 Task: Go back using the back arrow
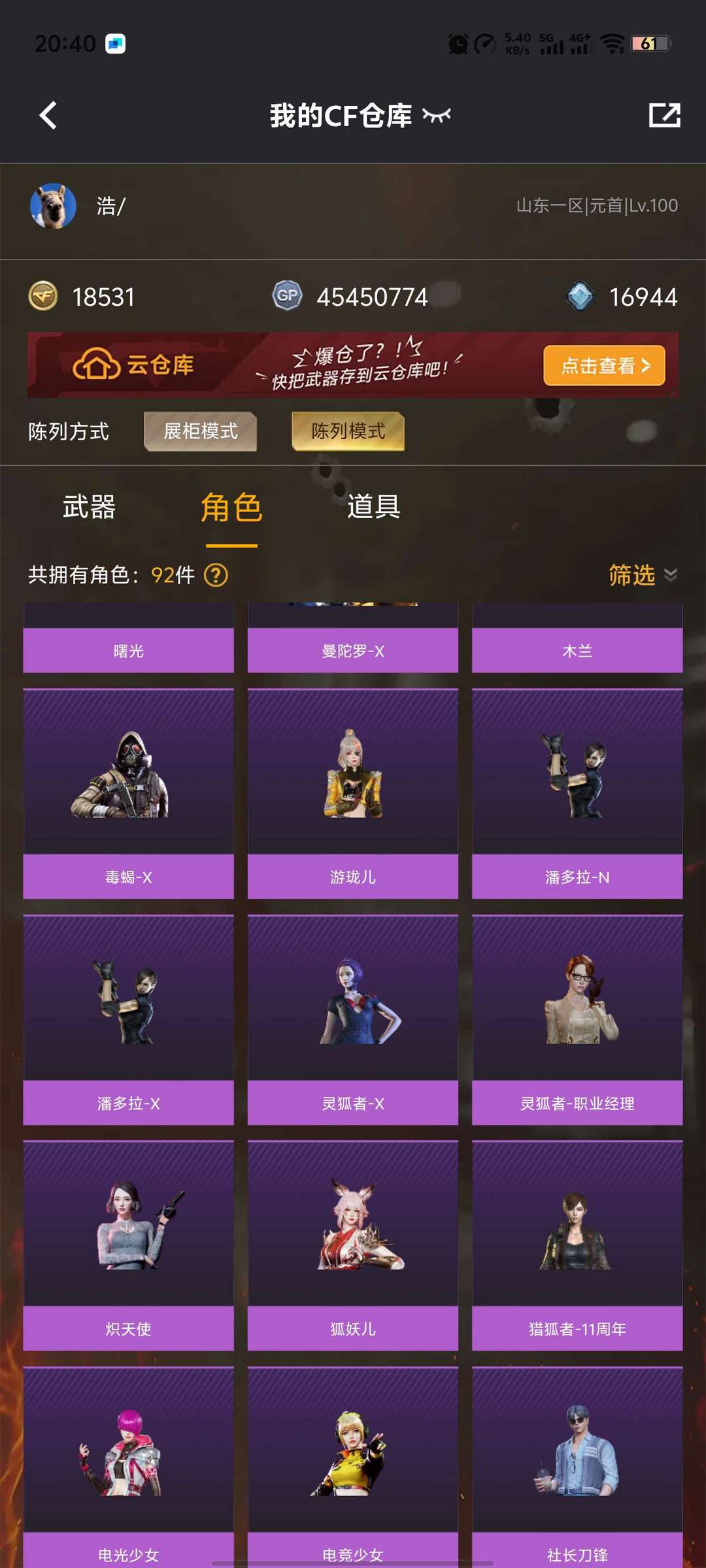pos(48,116)
